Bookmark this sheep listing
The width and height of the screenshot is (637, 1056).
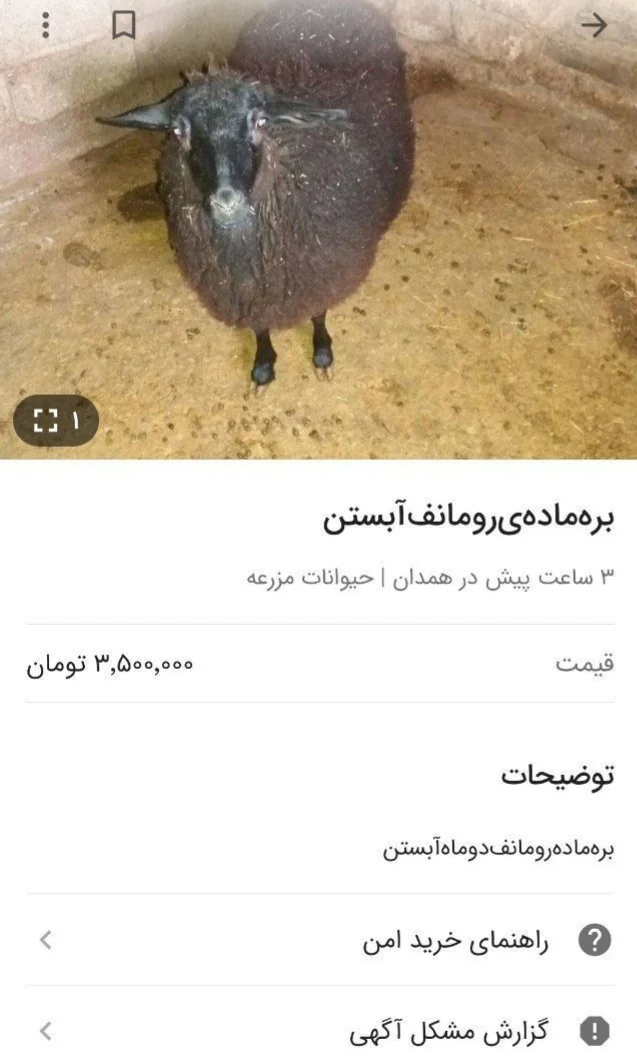[x=123, y=25]
